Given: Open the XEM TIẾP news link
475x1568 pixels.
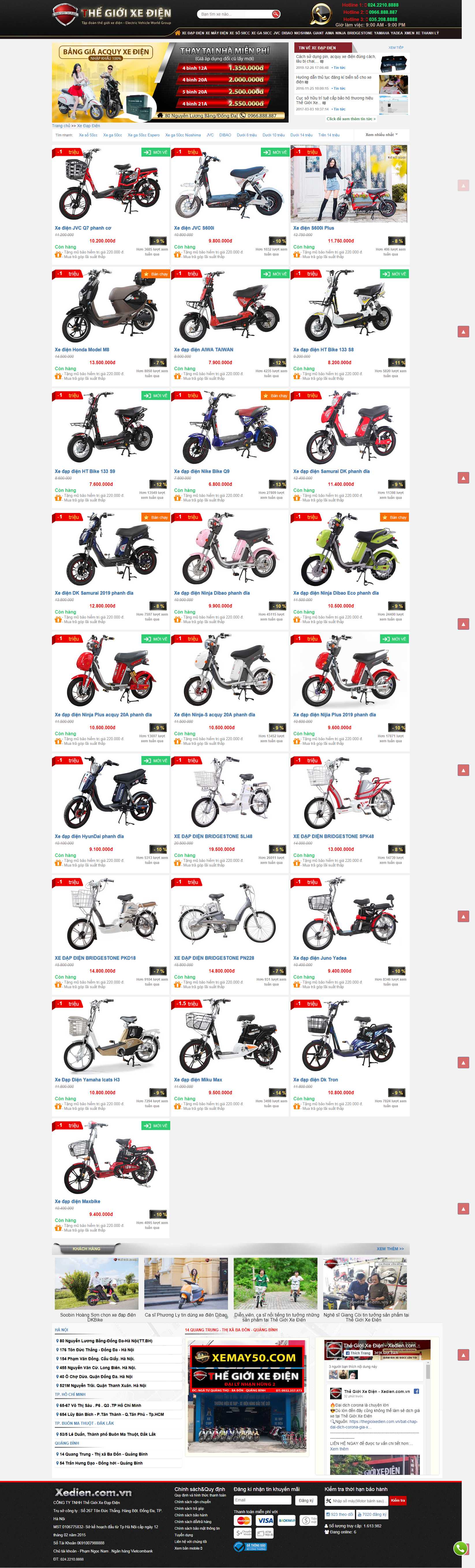Looking at the screenshot, I should tap(396, 48).
